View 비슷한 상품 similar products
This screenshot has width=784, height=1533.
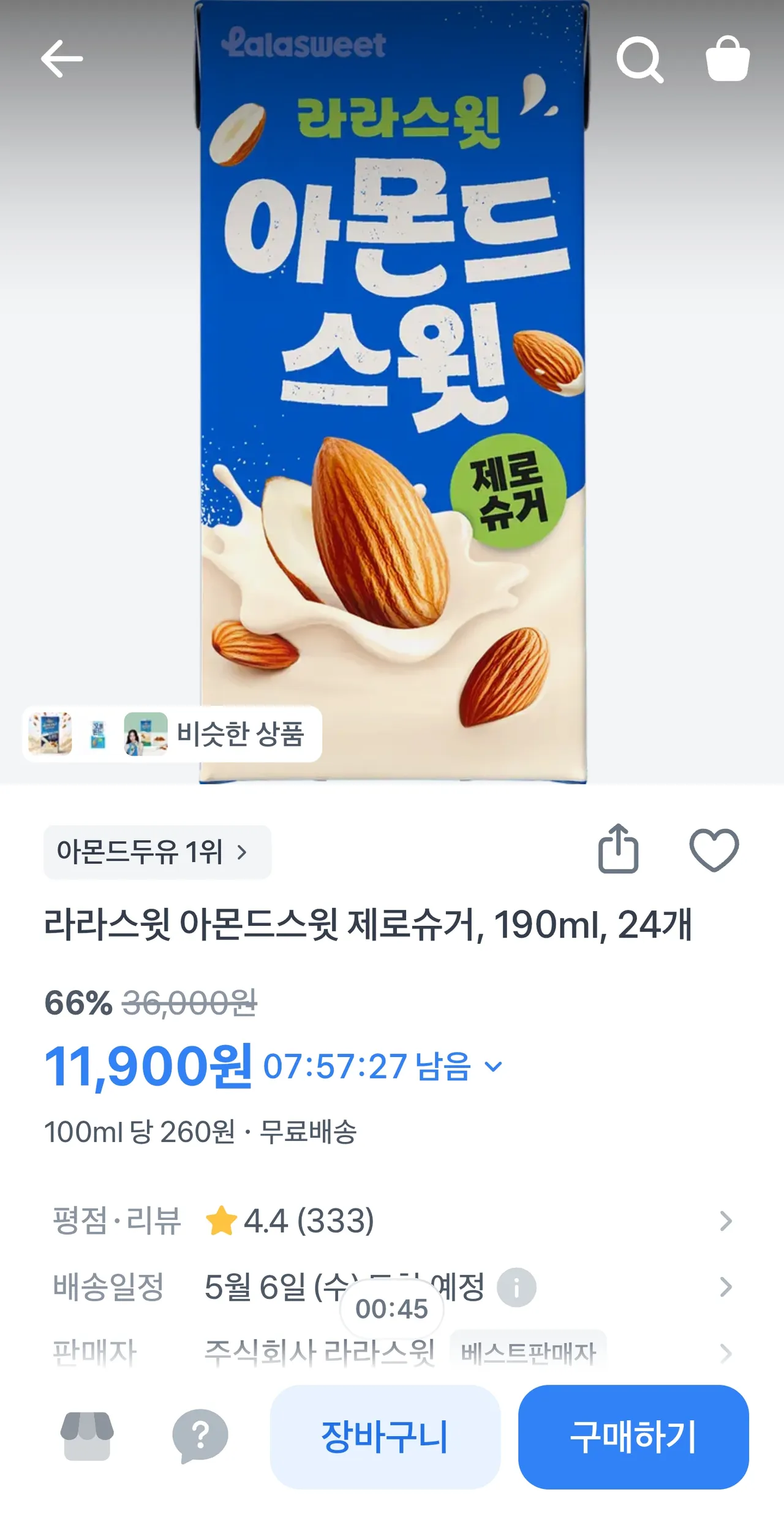click(172, 734)
